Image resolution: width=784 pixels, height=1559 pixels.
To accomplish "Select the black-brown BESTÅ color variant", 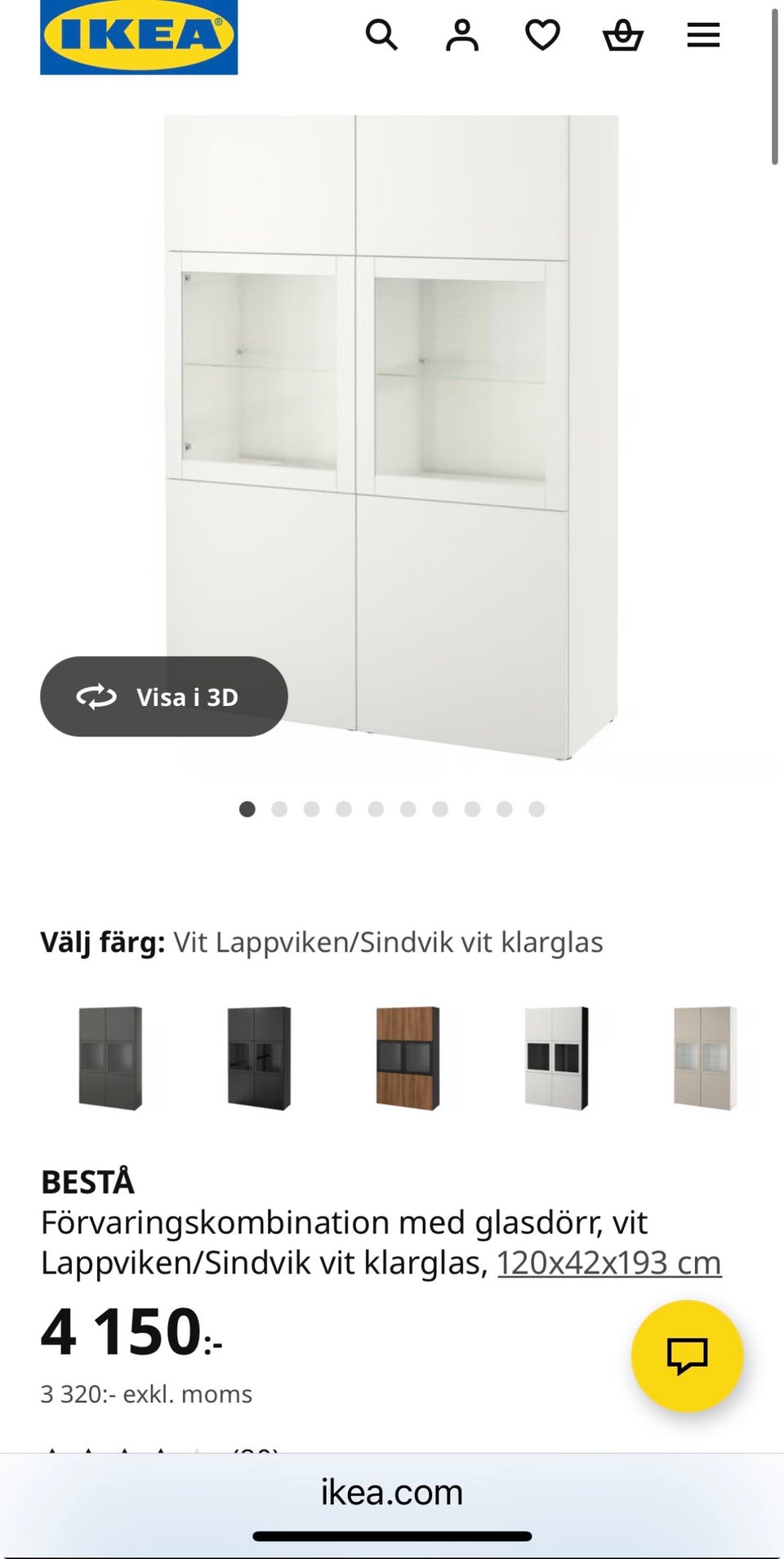I will pyautogui.click(x=259, y=1059).
